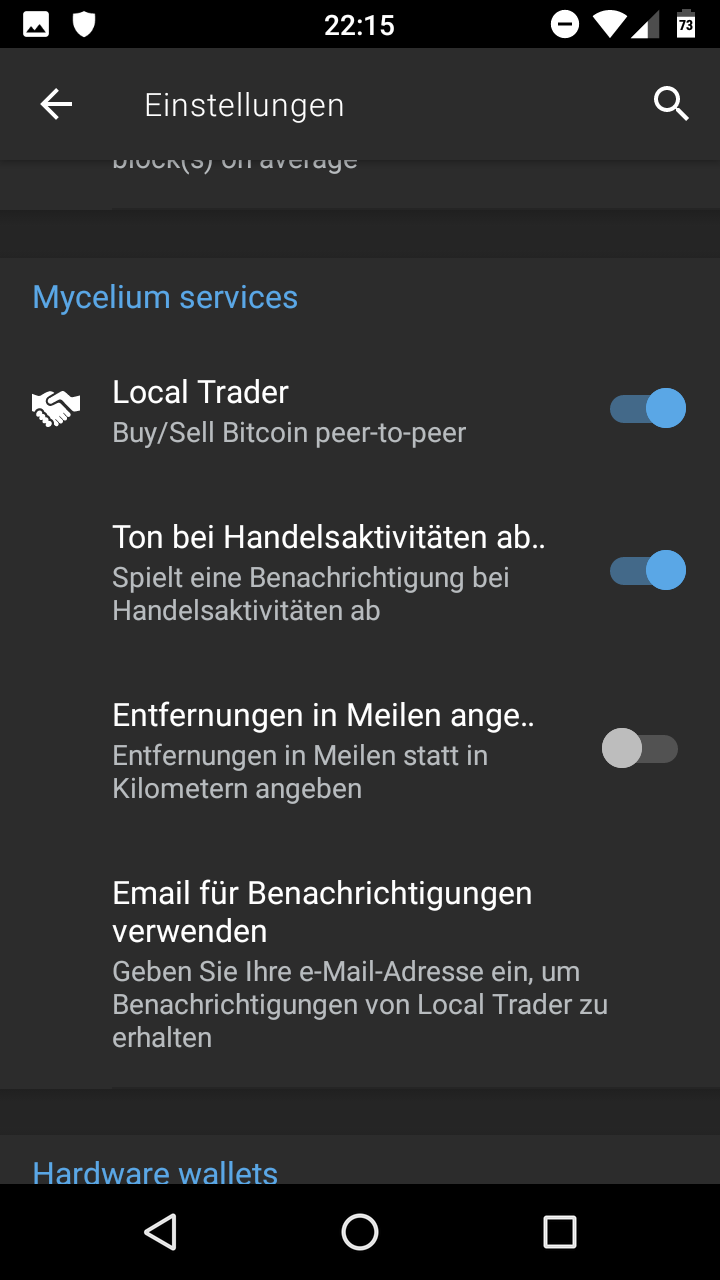Open the recent apps overview

560,1232
